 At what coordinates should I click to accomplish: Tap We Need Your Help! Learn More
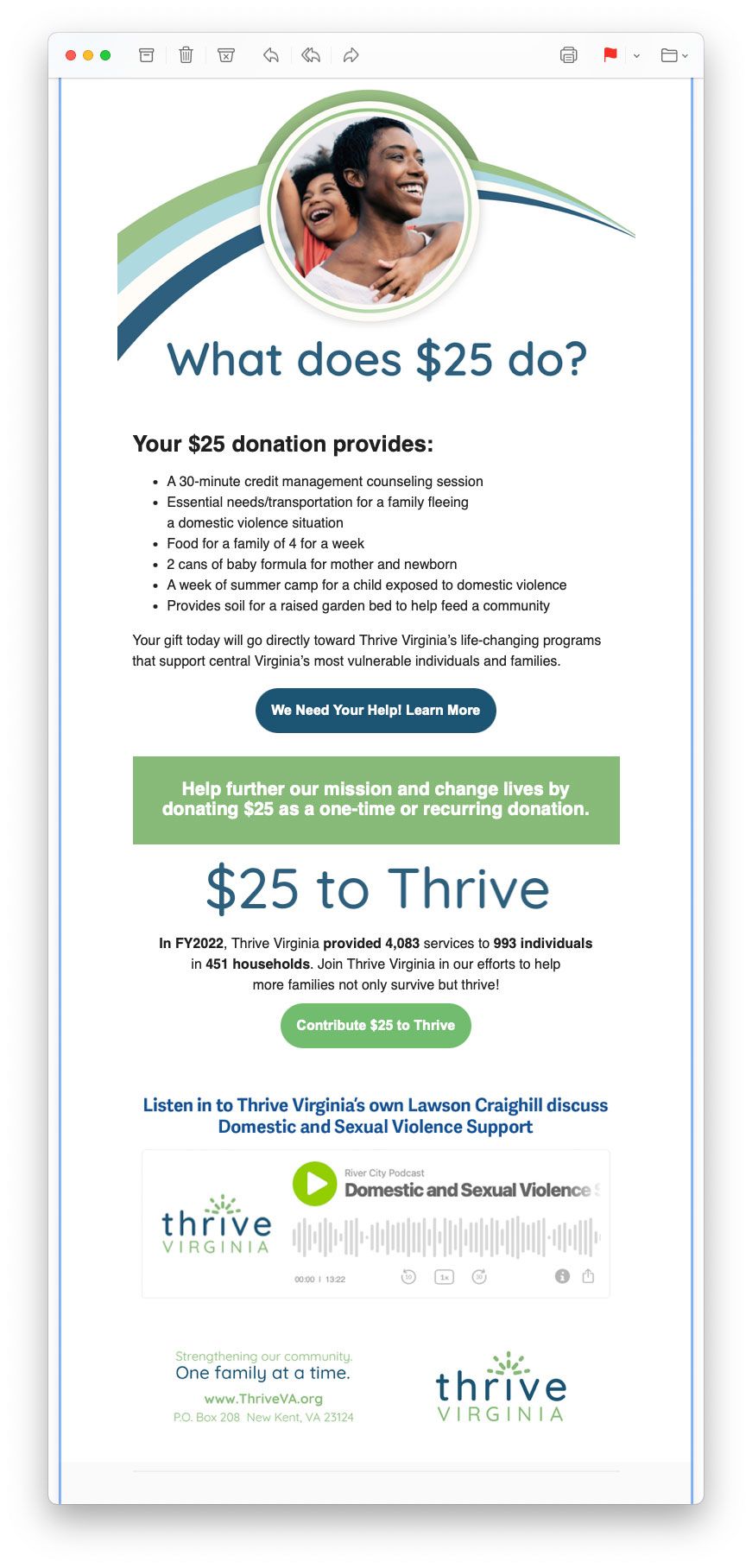[376, 711]
